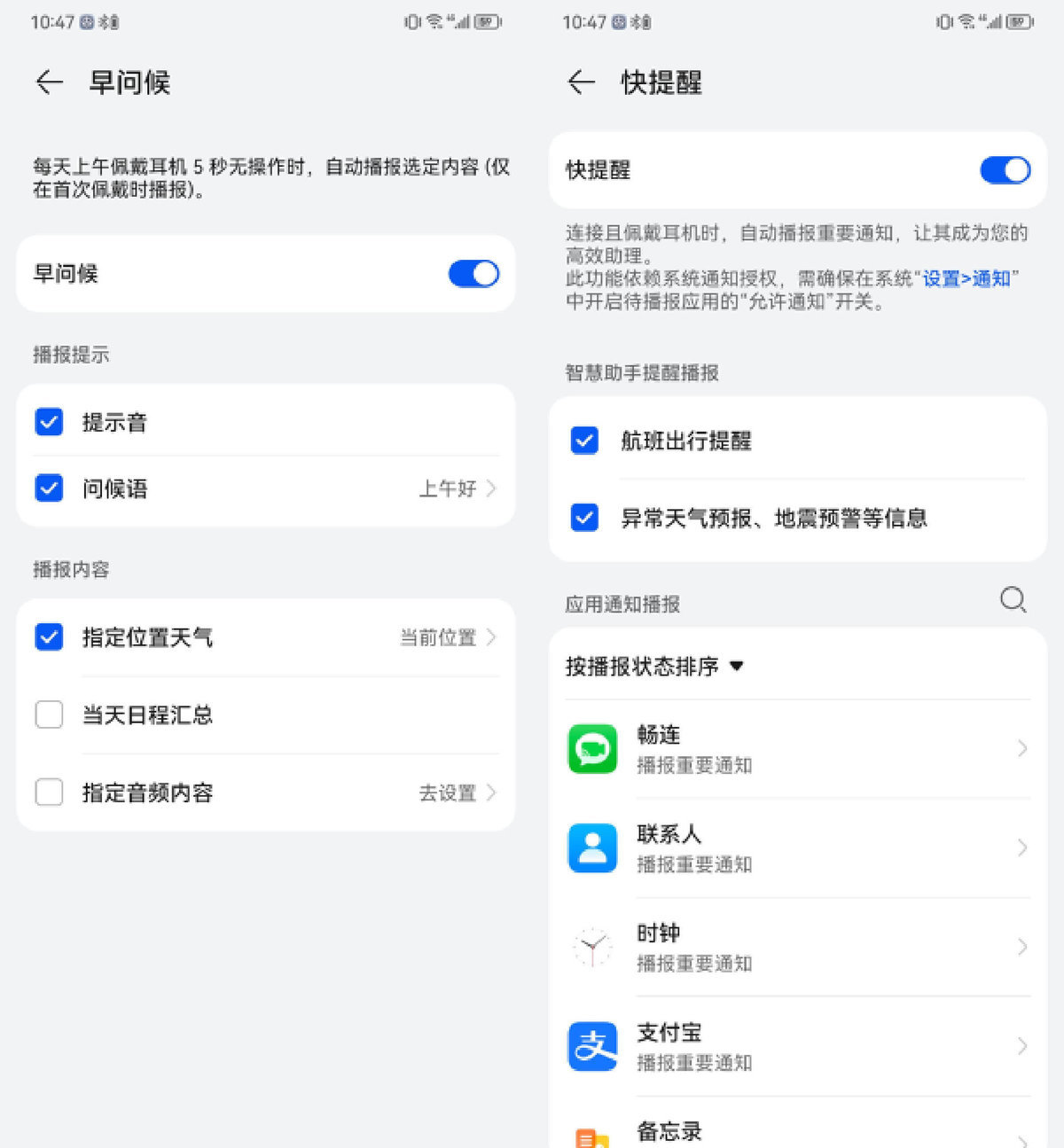Screen dimensions: 1064x1148
Task: Uncheck 异常天气预报、地震预警等信息
Action: 584,517
